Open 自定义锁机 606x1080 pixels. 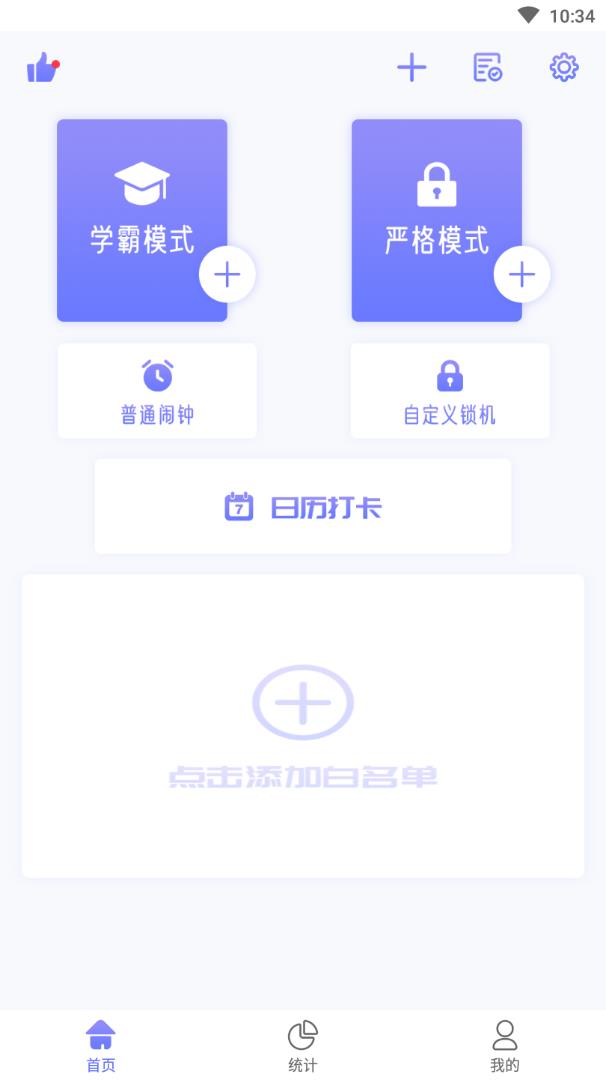[450, 391]
